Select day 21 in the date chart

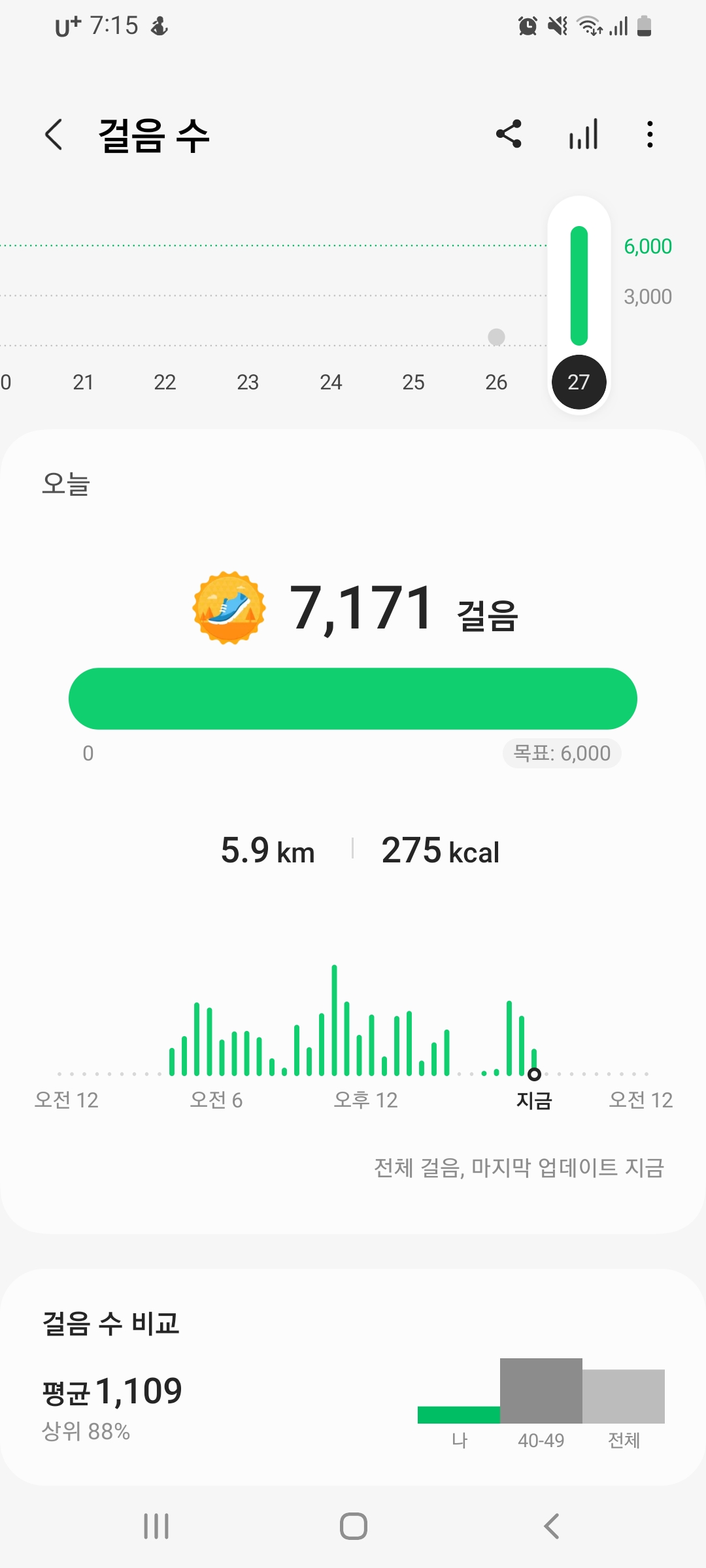(83, 382)
